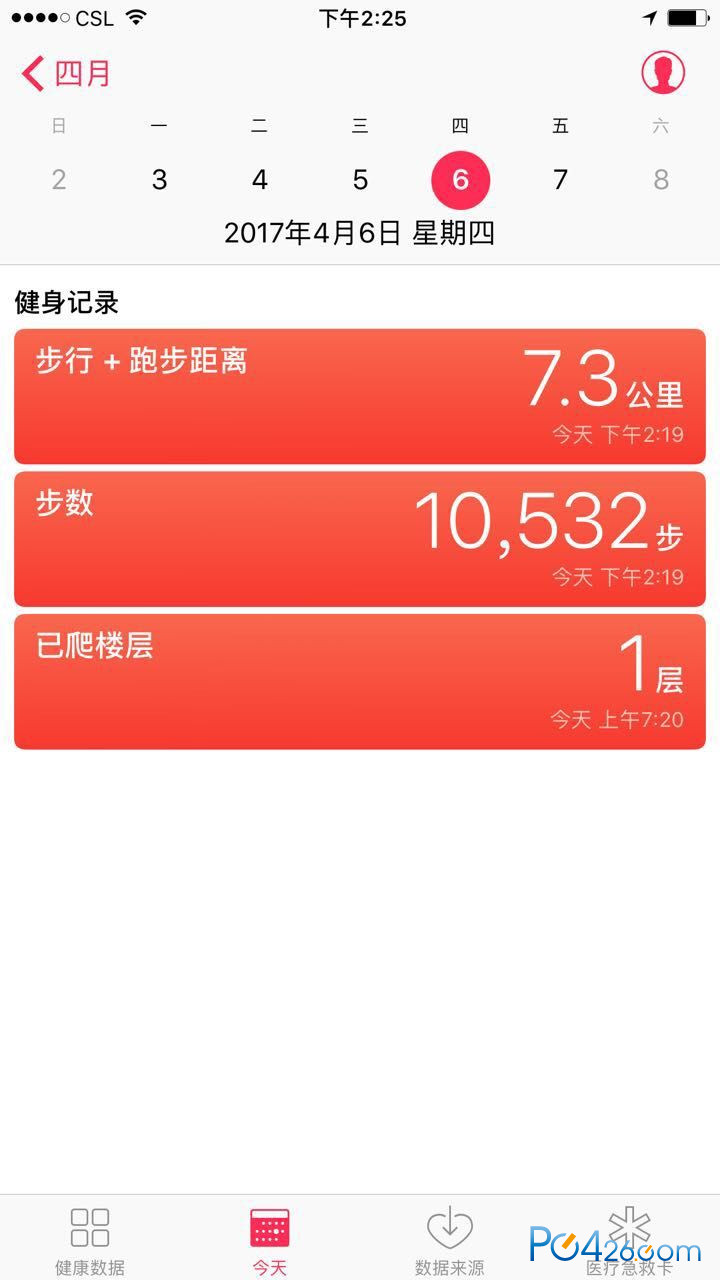Open the 步行 + 跑步距离 card
The image size is (720, 1280).
point(360,396)
